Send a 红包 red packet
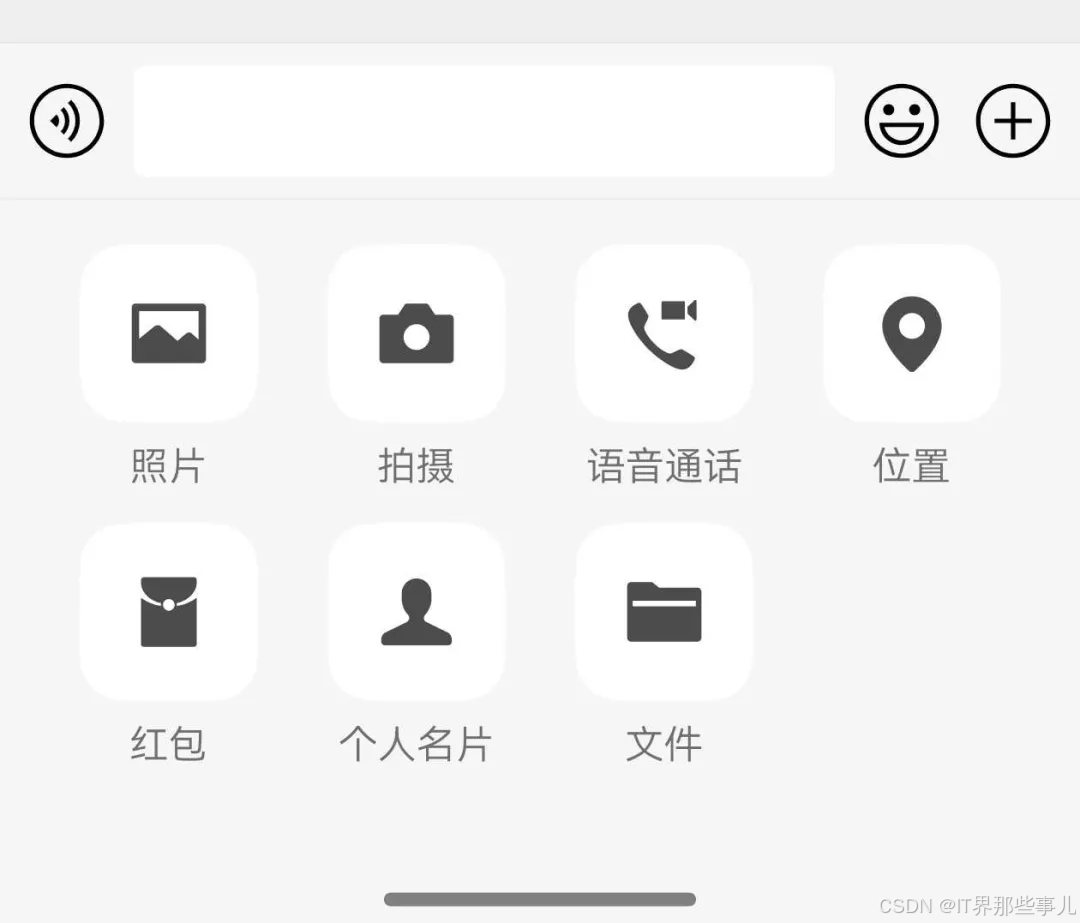 point(169,612)
